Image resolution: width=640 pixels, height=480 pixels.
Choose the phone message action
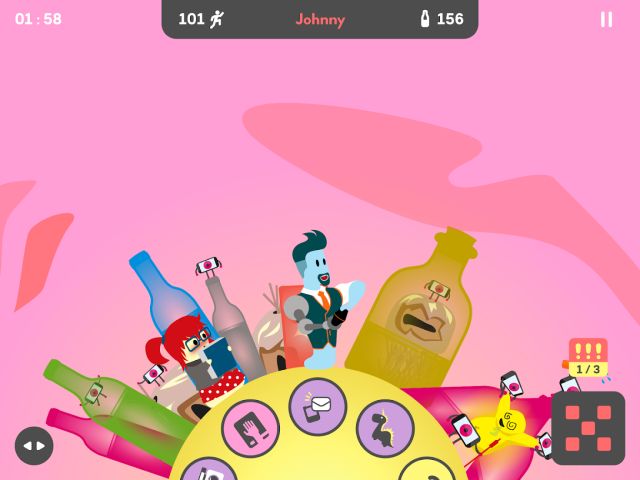[318, 407]
